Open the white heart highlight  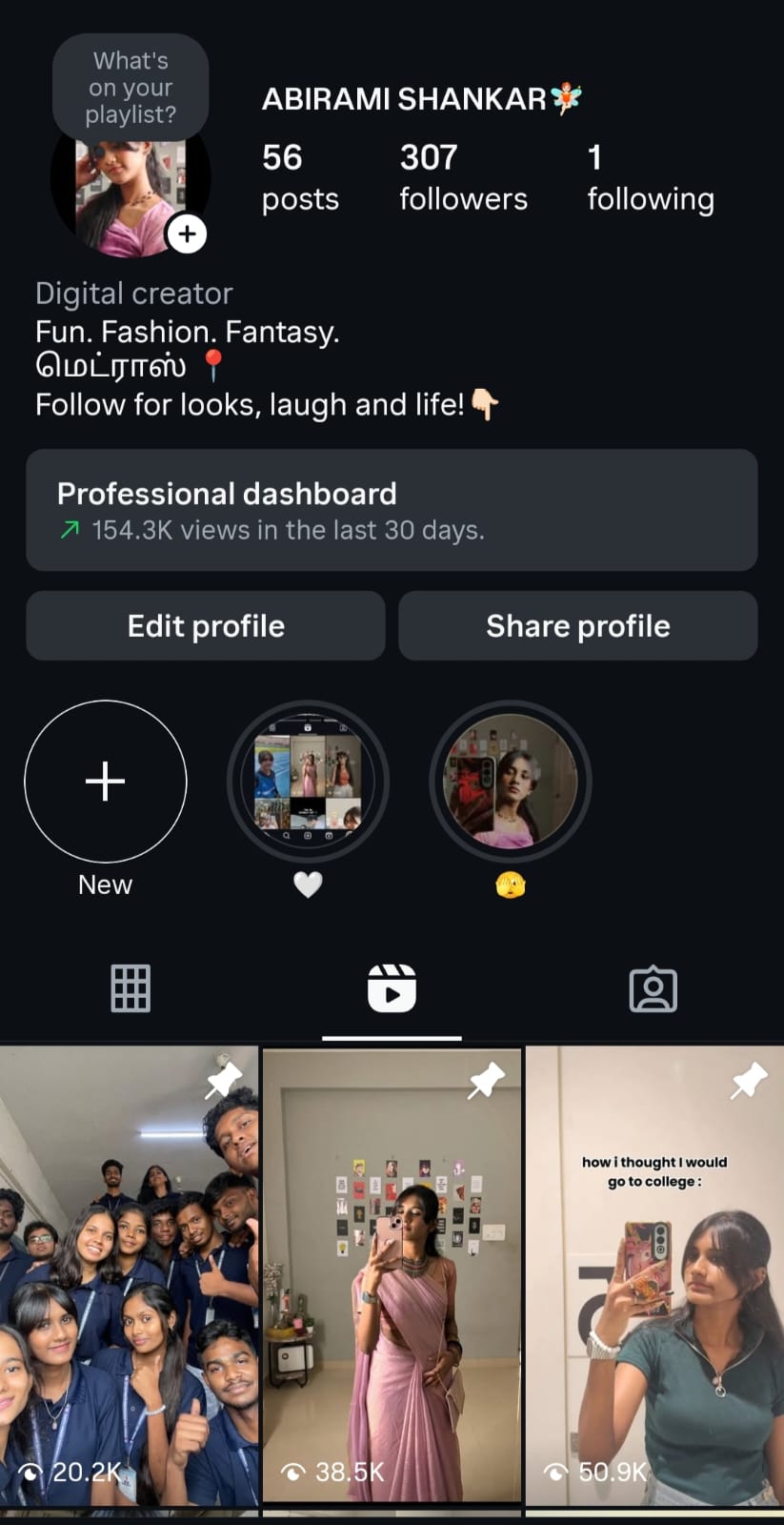308,782
